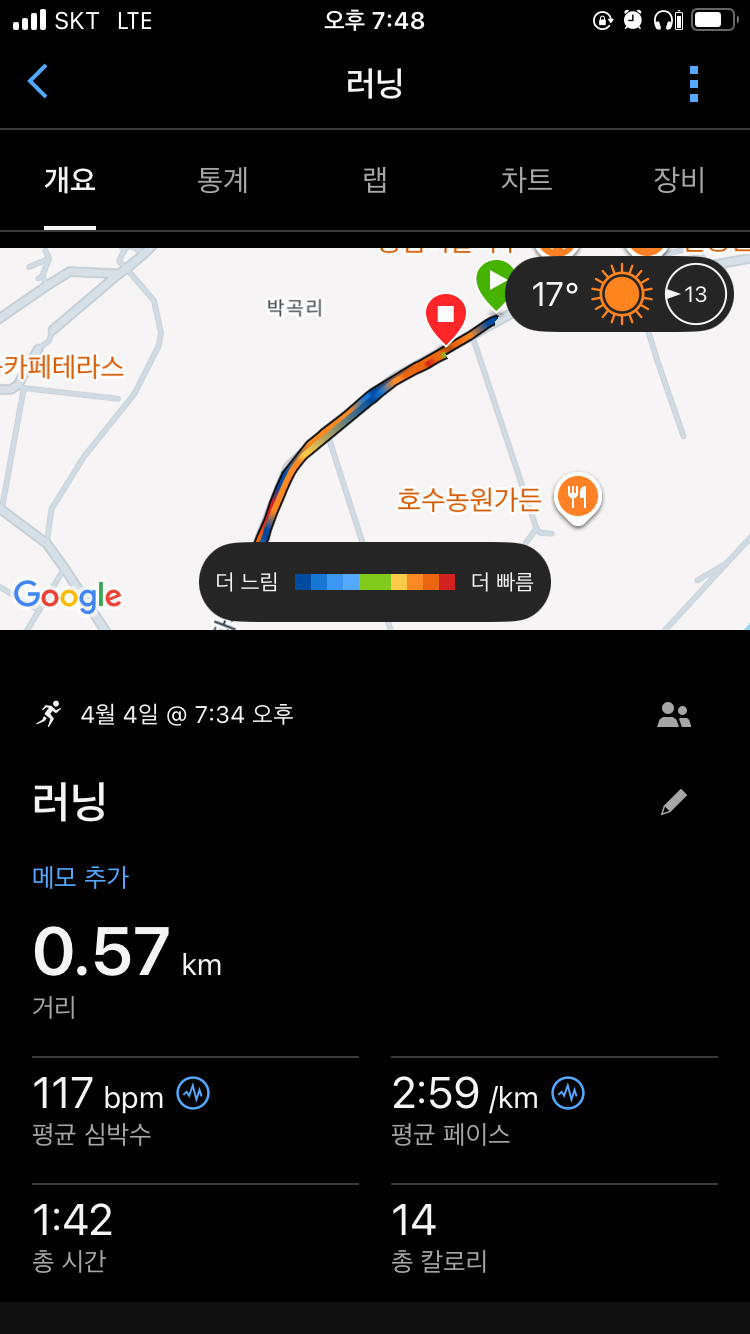Open the pace insight icon by 2:59 /km
This screenshot has width=750, height=1334.
pyautogui.click(x=568, y=1093)
